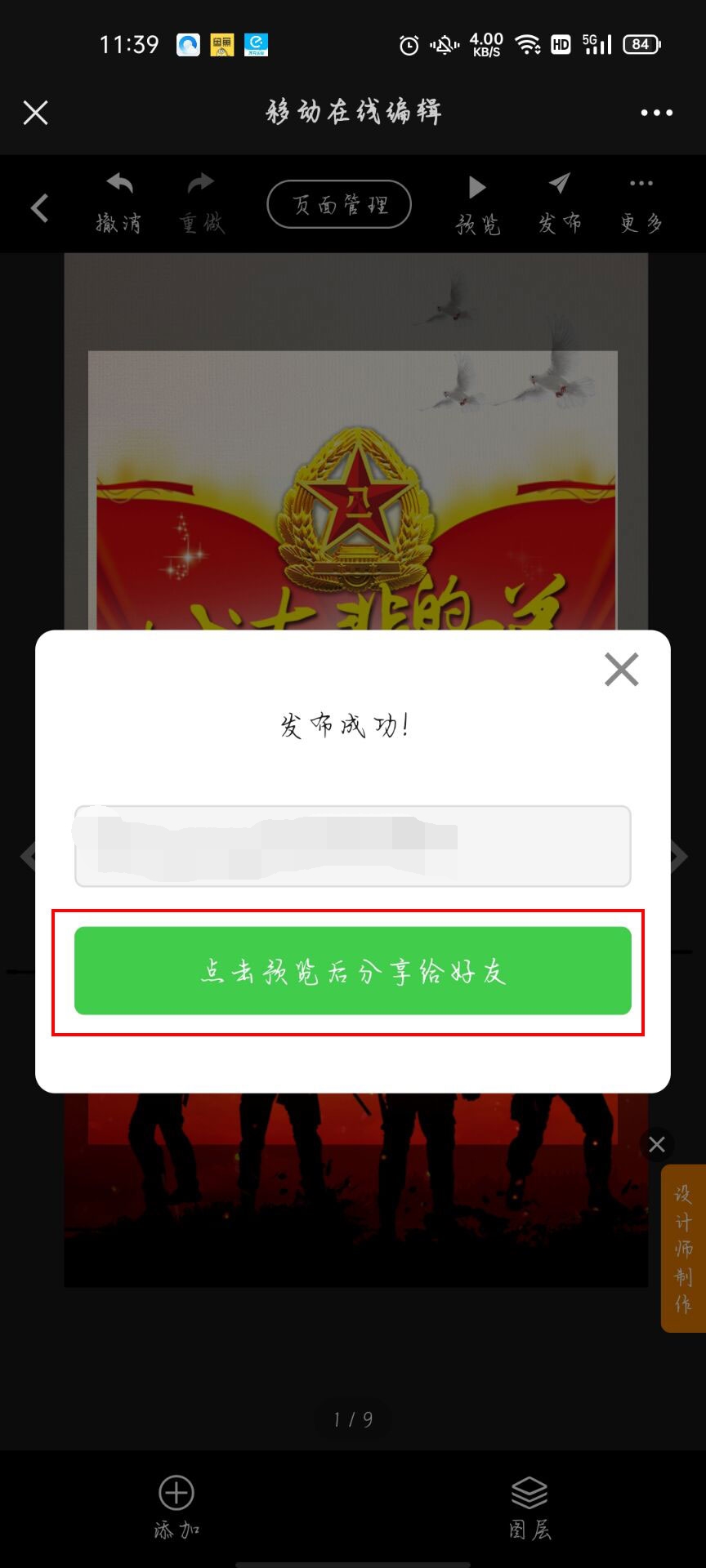The width and height of the screenshot is (706, 1568).
Task: Tap 添加 to add an element
Action: coord(176,1506)
